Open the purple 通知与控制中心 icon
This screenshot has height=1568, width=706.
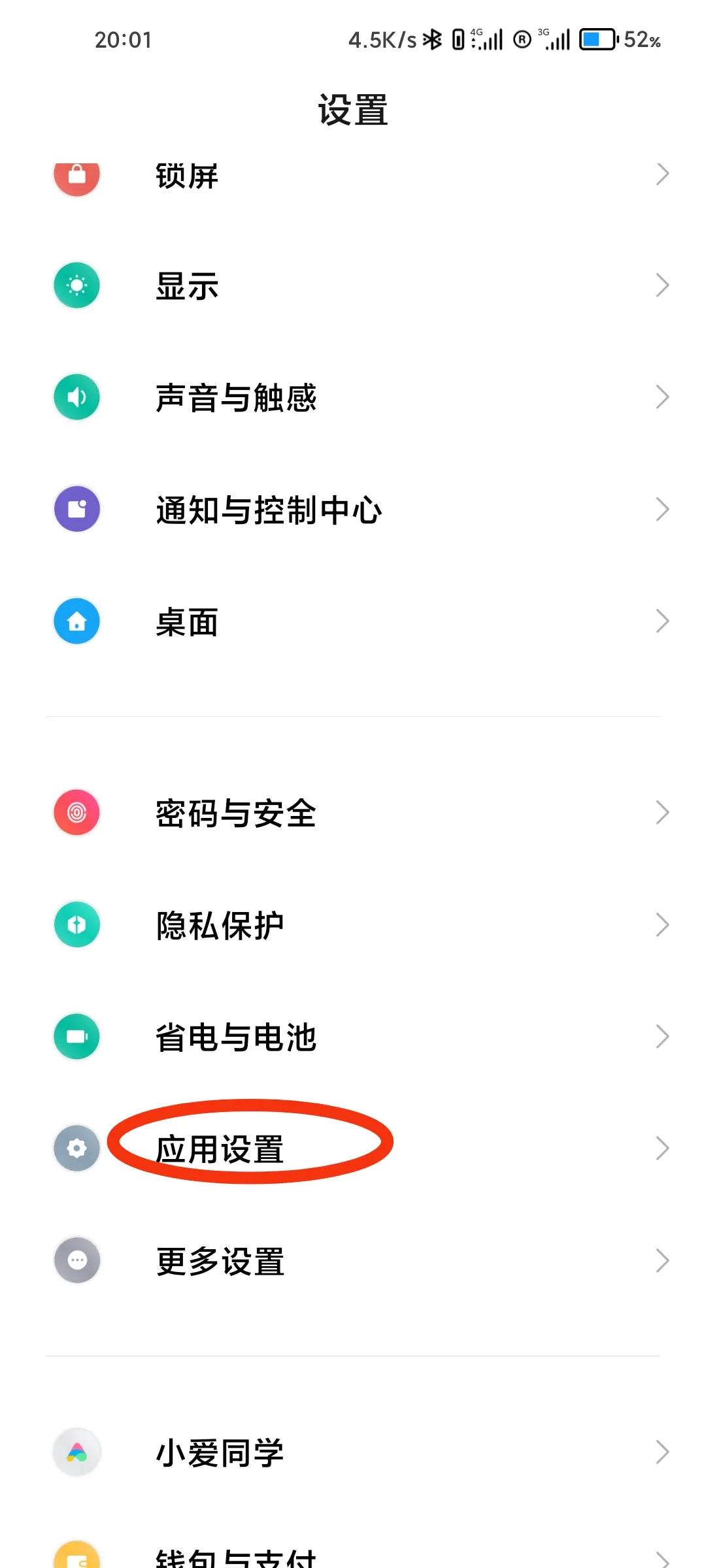[76, 510]
